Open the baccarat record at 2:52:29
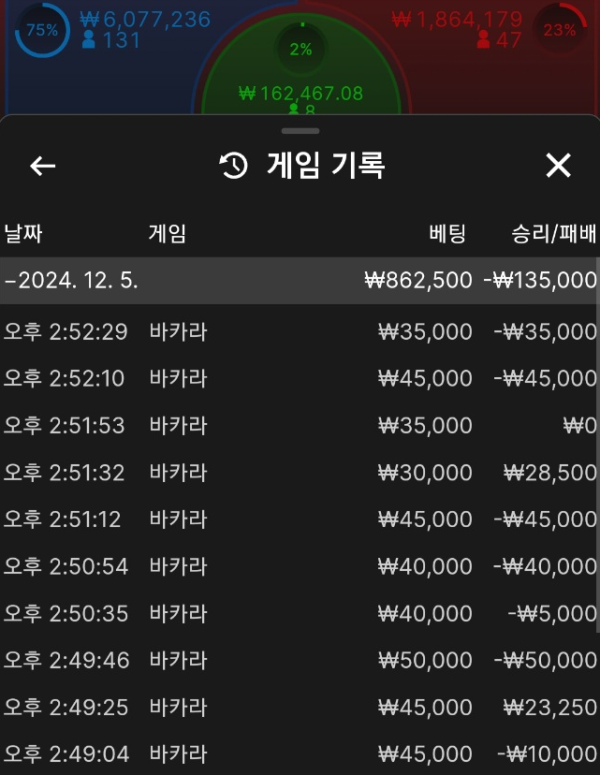Screen dimensions: 600x775 (x=298, y=332)
